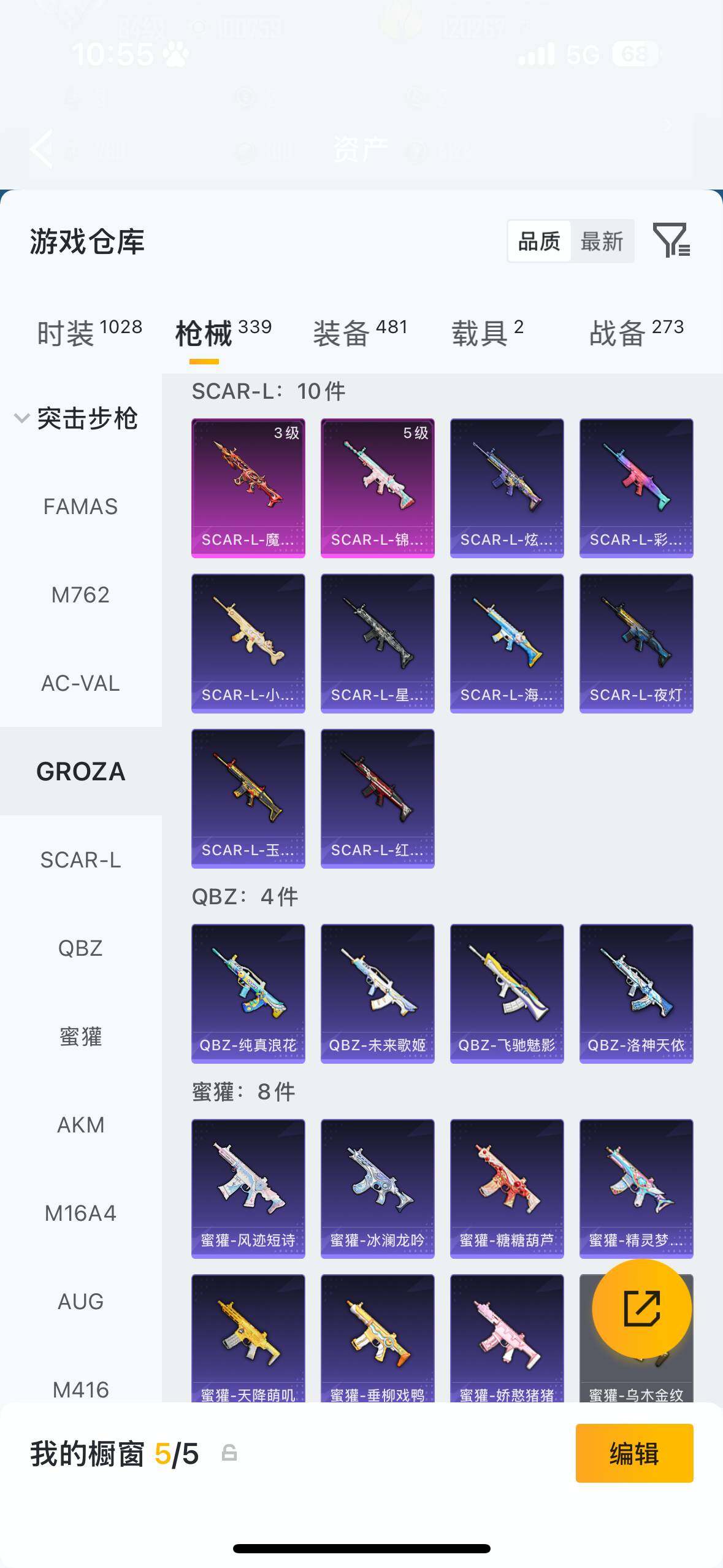
Task: Tap 编辑 to edit my showcase
Action: (634, 1453)
